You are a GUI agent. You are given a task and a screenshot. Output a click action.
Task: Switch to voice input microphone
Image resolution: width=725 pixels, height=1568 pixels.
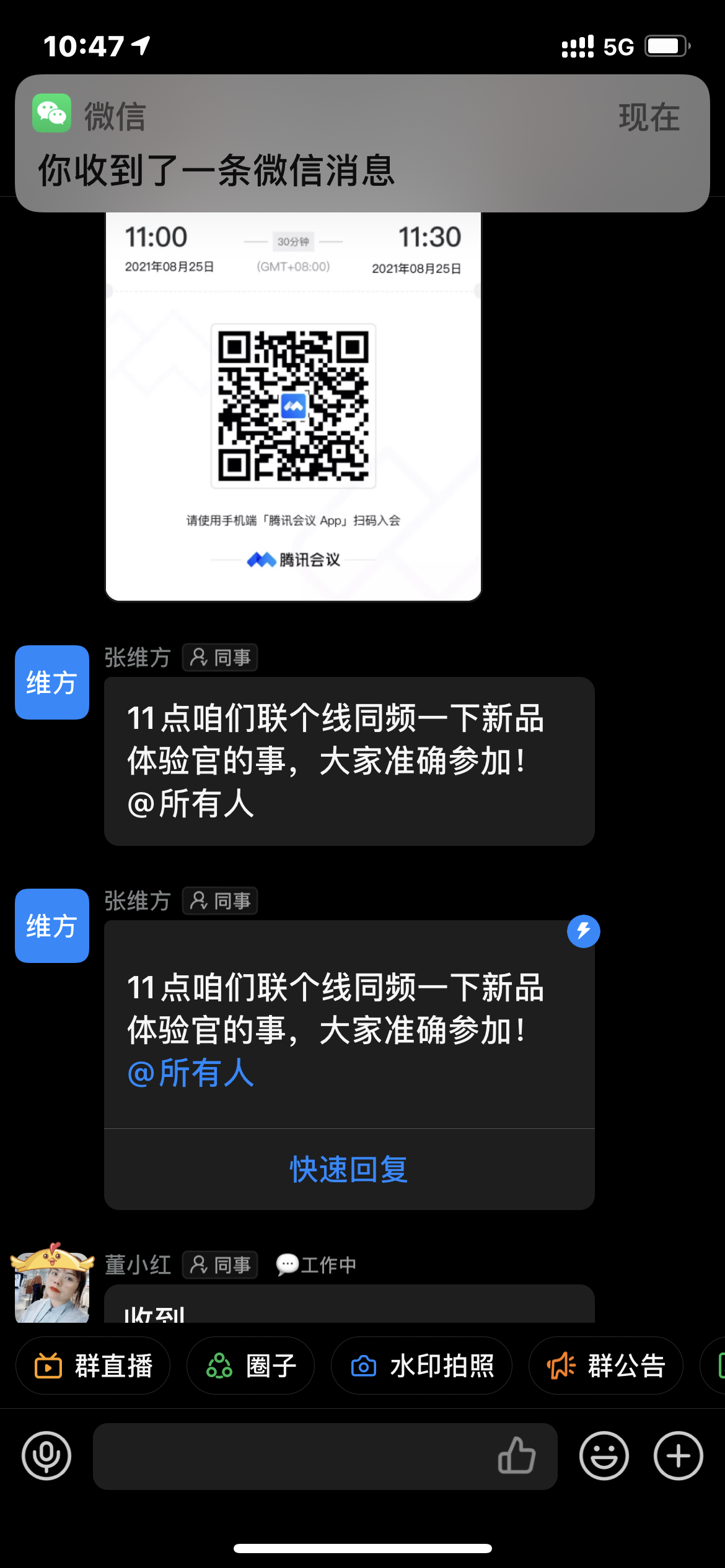point(46,1456)
